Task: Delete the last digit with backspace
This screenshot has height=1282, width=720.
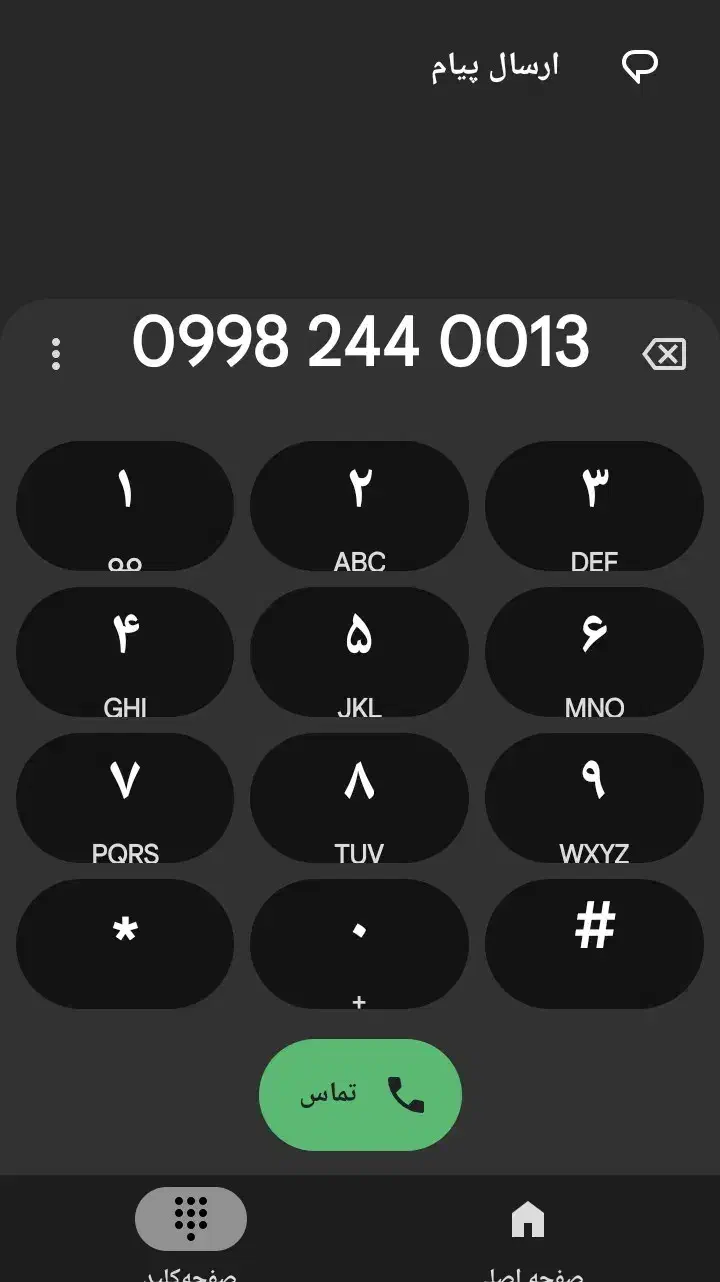Action: (x=665, y=354)
